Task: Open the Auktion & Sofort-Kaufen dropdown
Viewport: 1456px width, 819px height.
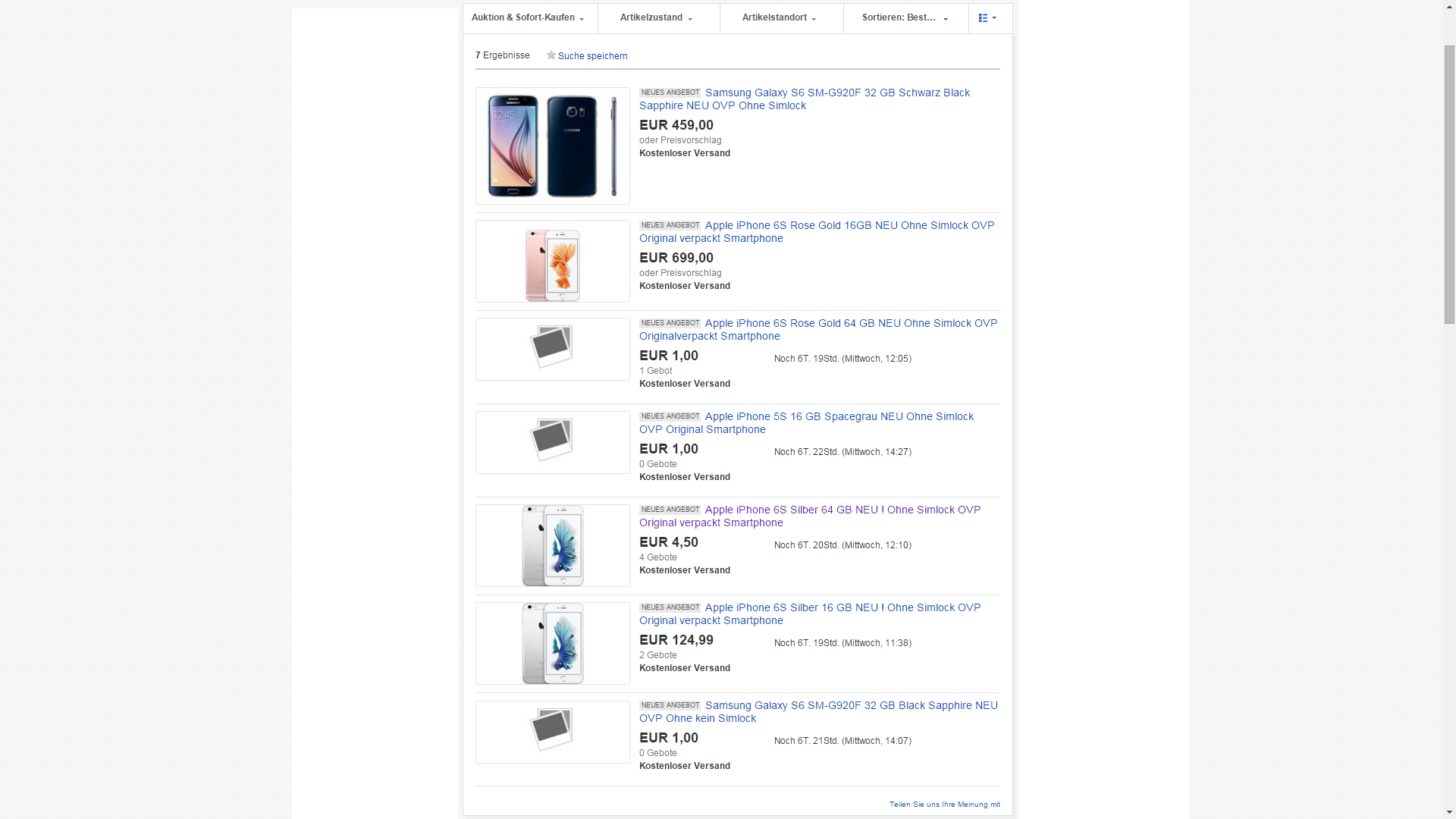Action: coord(528,17)
